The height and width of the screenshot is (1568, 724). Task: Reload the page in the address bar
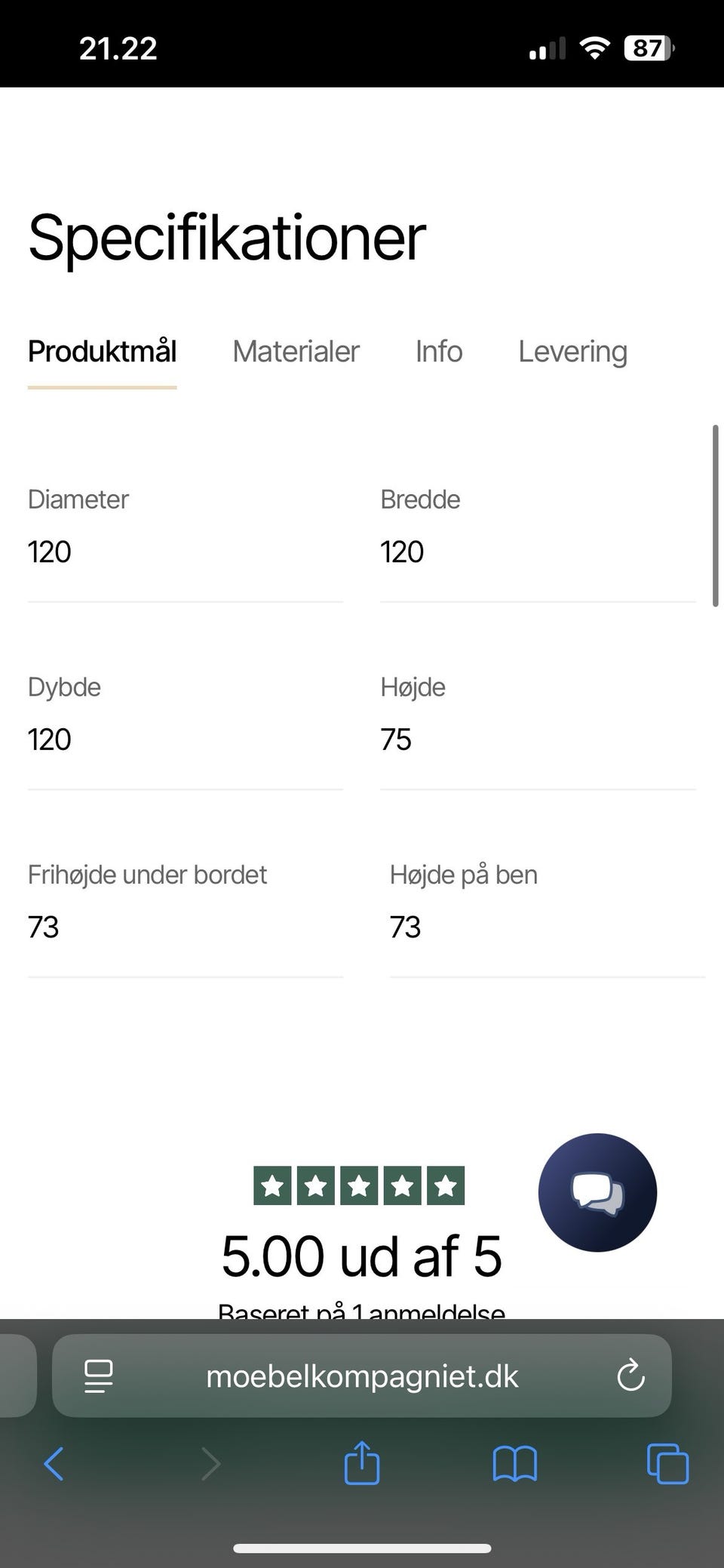point(630,1376)
